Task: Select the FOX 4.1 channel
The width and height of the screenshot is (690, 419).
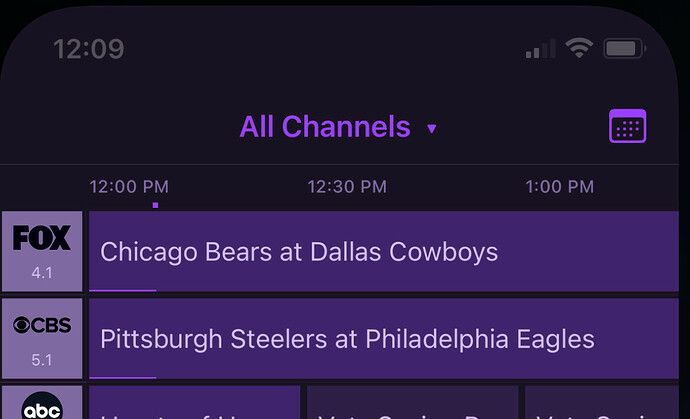Action: (x=42, y=251)
